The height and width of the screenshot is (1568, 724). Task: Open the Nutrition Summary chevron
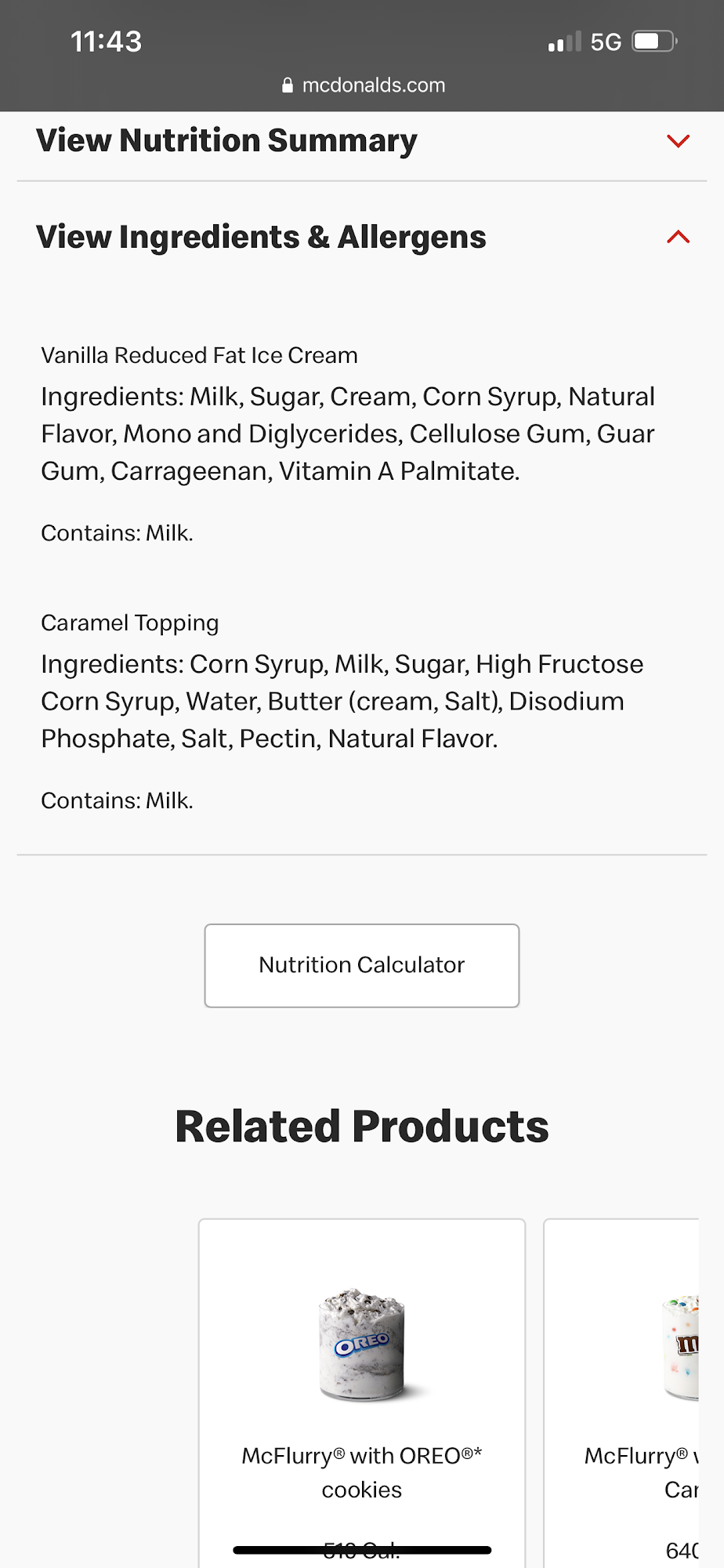click(679, 141)
